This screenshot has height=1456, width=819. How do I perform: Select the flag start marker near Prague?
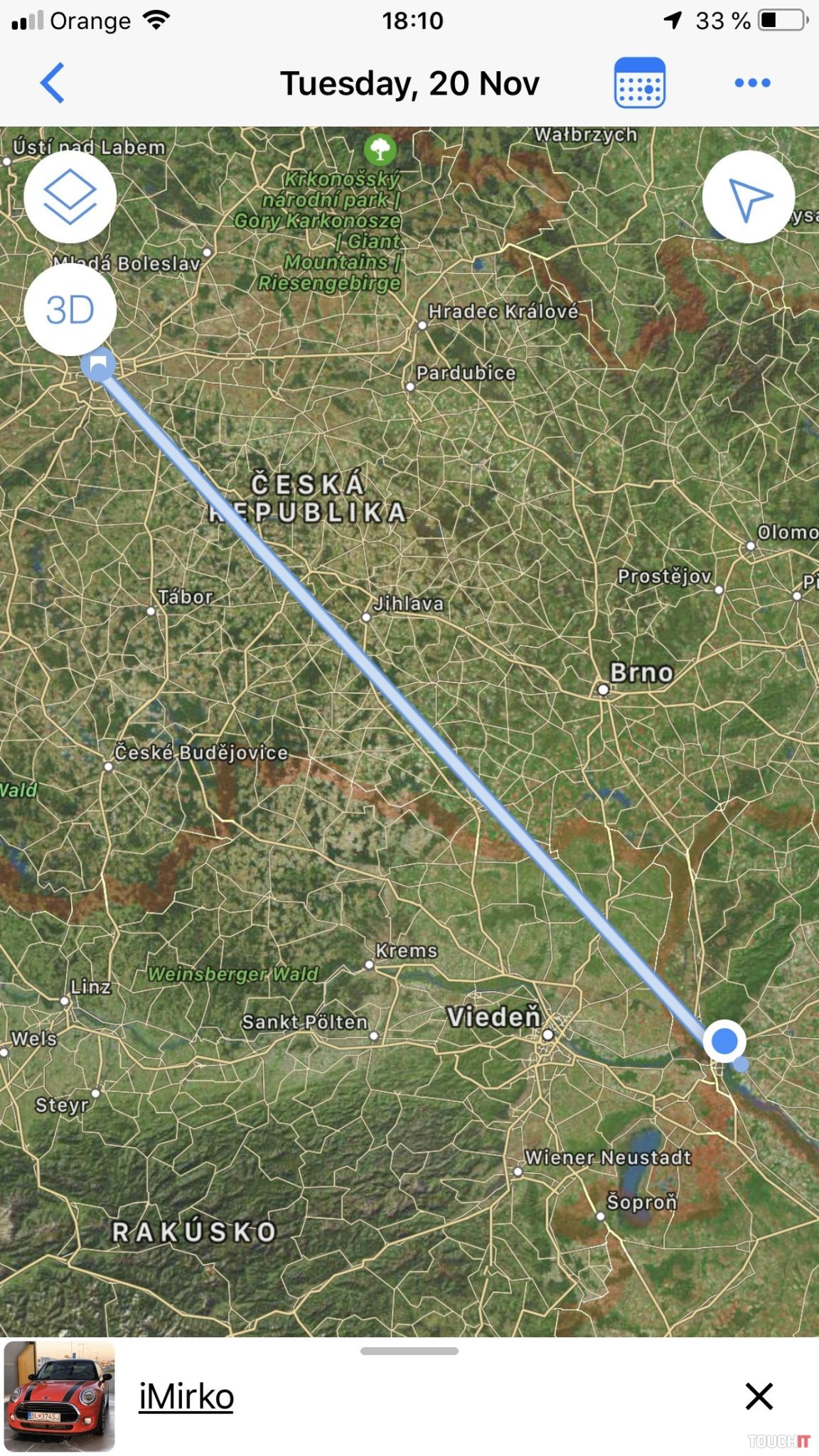click(x=98, y=363)
